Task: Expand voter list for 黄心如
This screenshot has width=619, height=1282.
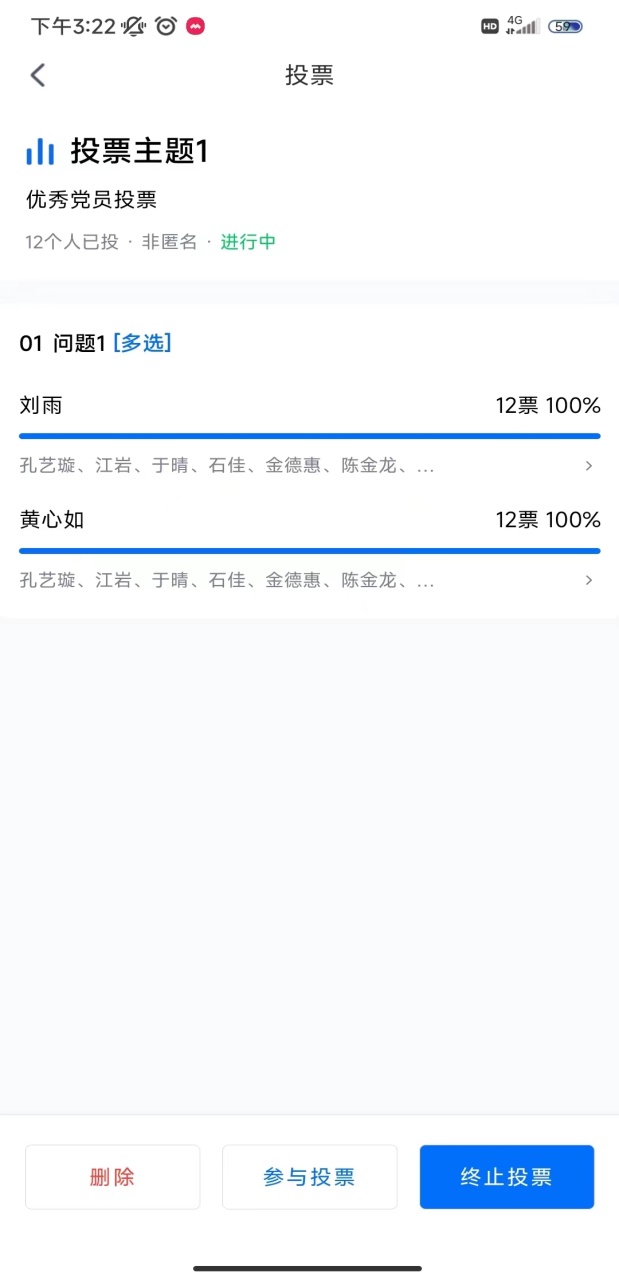Action: point(589,580)
